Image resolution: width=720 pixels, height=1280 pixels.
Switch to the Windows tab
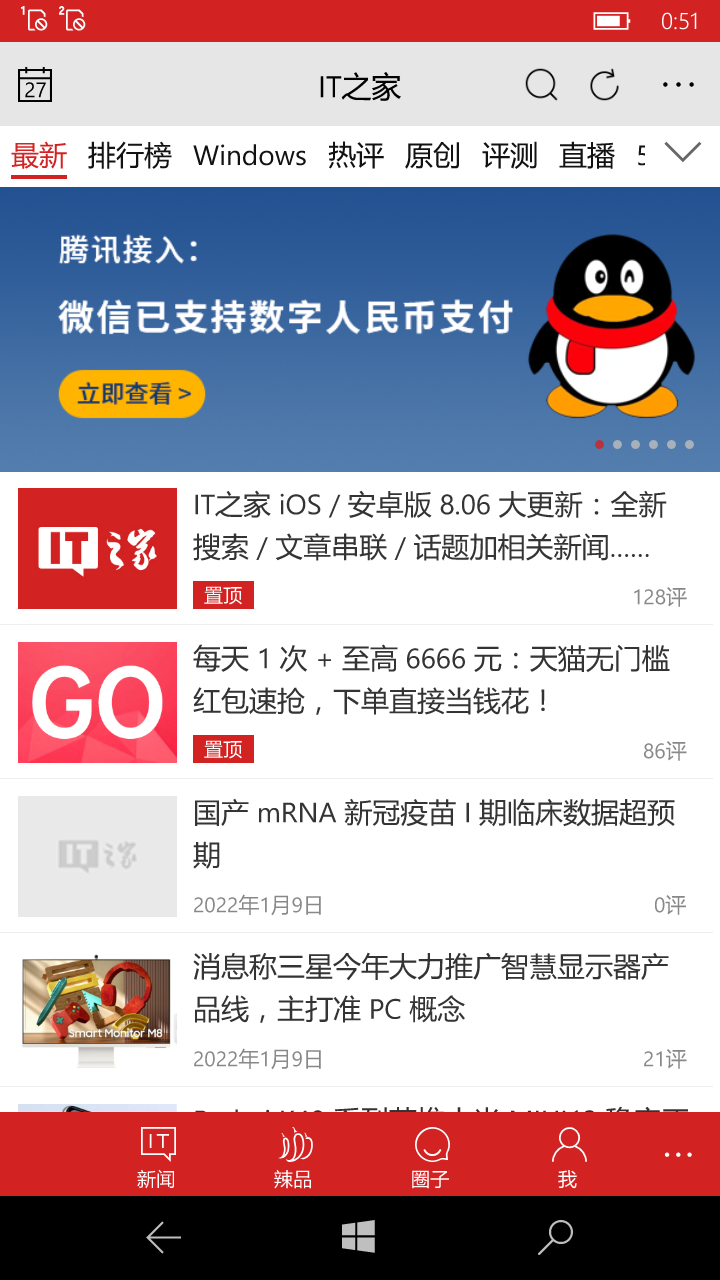(250, 156)
